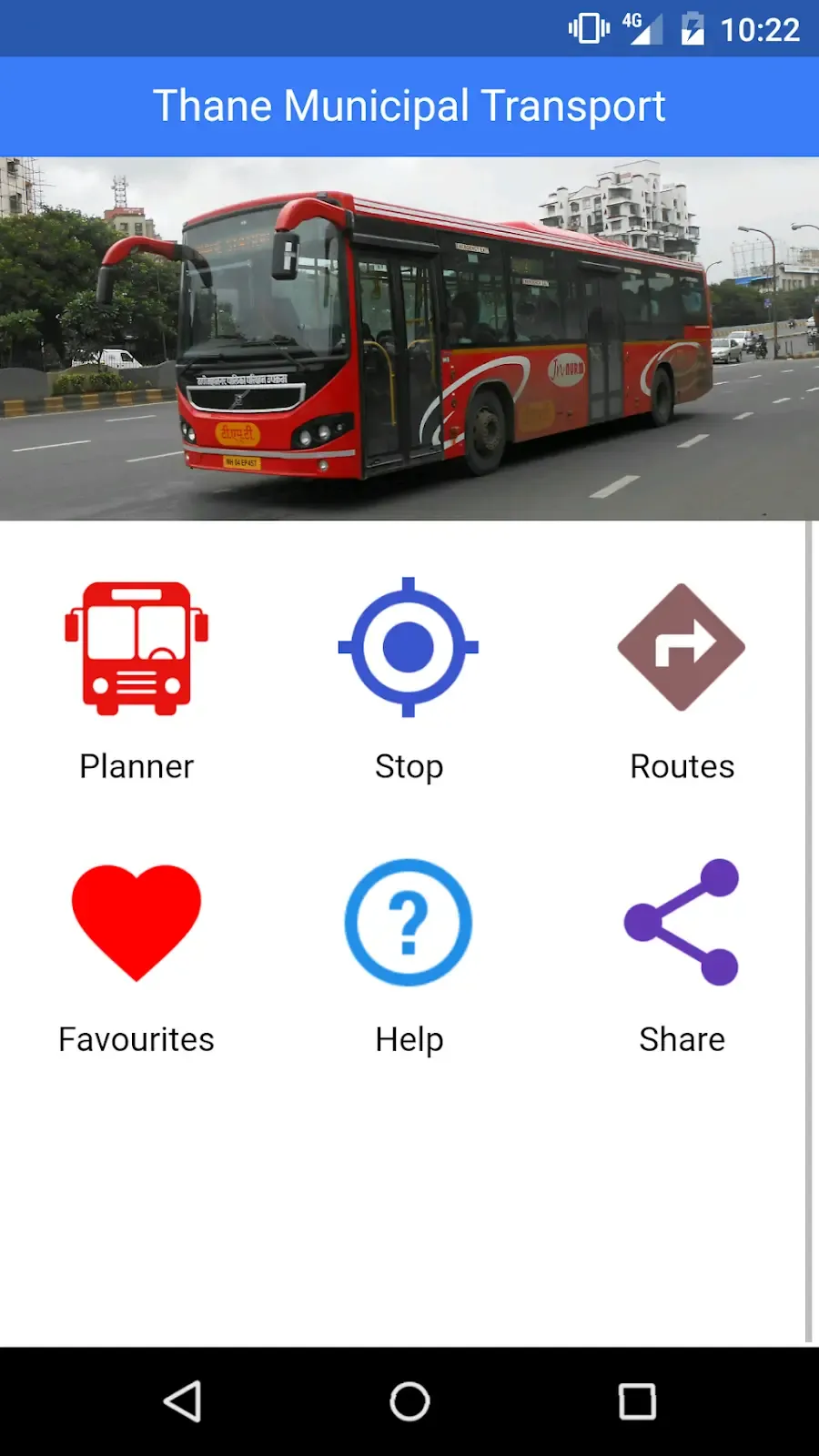
Task: Open Favourites heart icon
Action: click(136, 921)
